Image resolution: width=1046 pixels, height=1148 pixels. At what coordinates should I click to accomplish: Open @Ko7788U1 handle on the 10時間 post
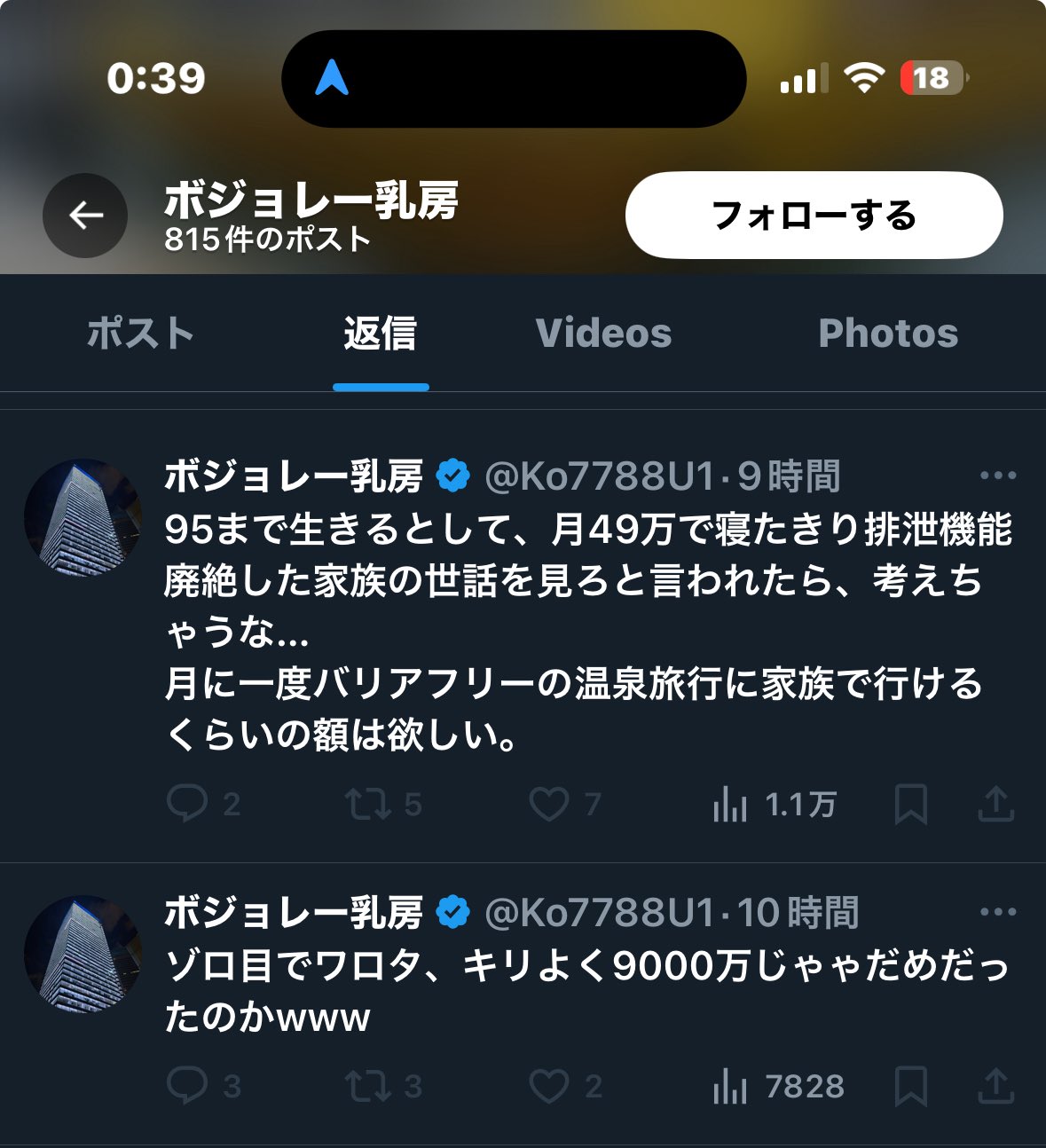600,912
